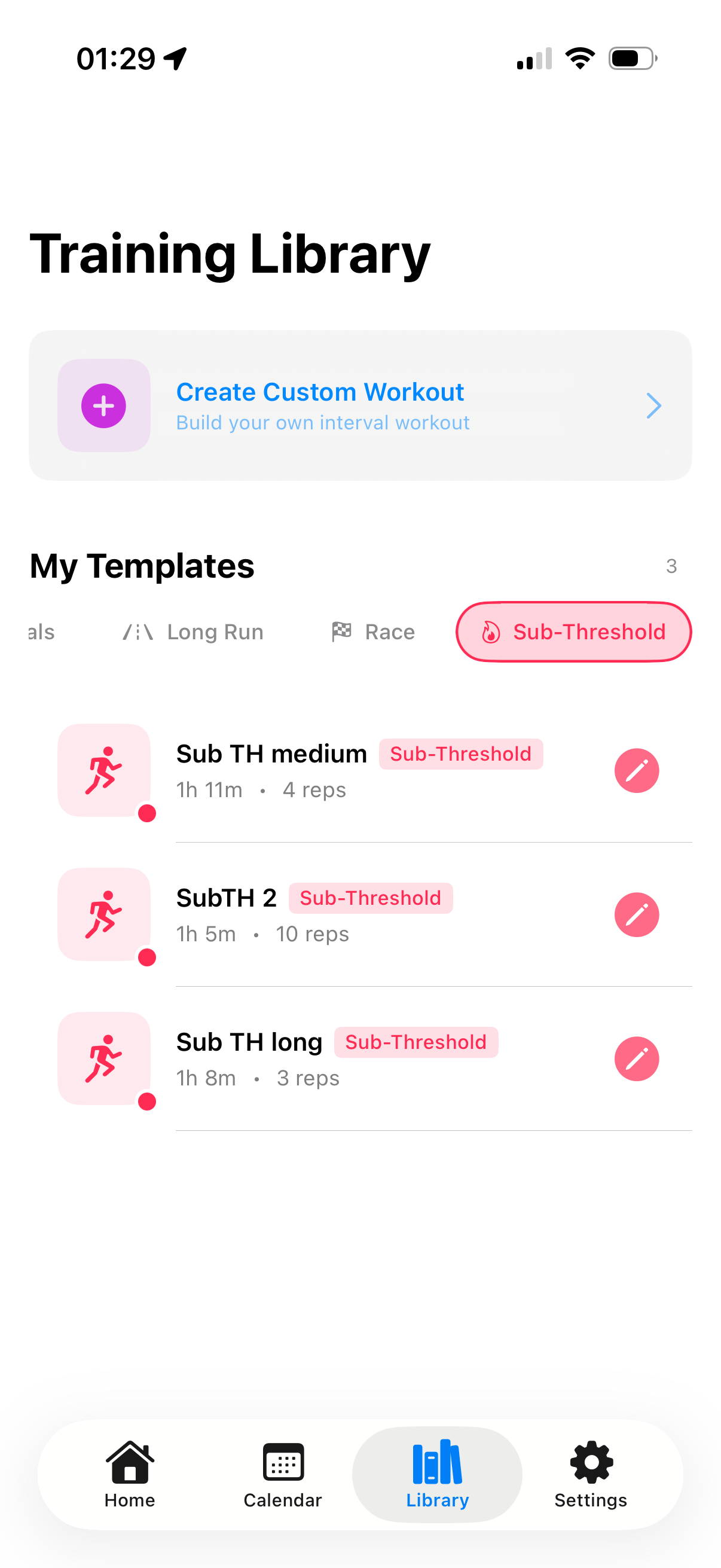Screen dimensions: 721x1568
Task: Tap the purple plus icon for custom workouts
Action: (103, 404)
